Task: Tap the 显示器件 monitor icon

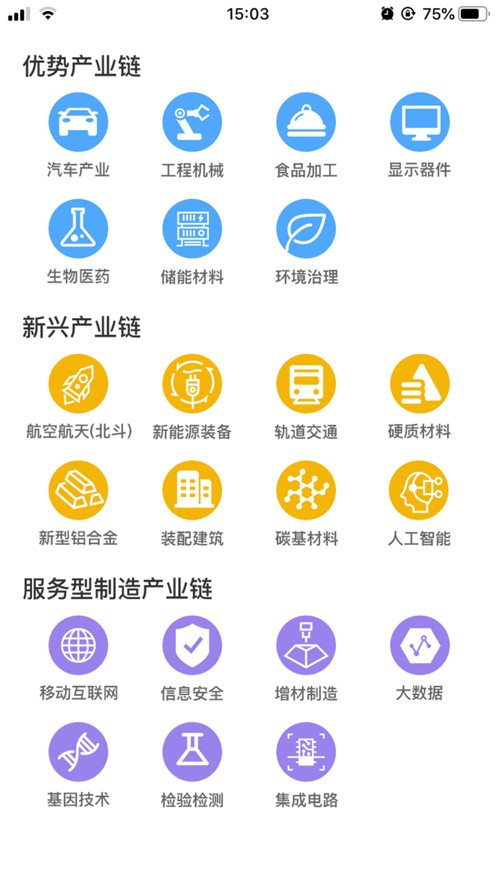Action: [x=420, y=122]
